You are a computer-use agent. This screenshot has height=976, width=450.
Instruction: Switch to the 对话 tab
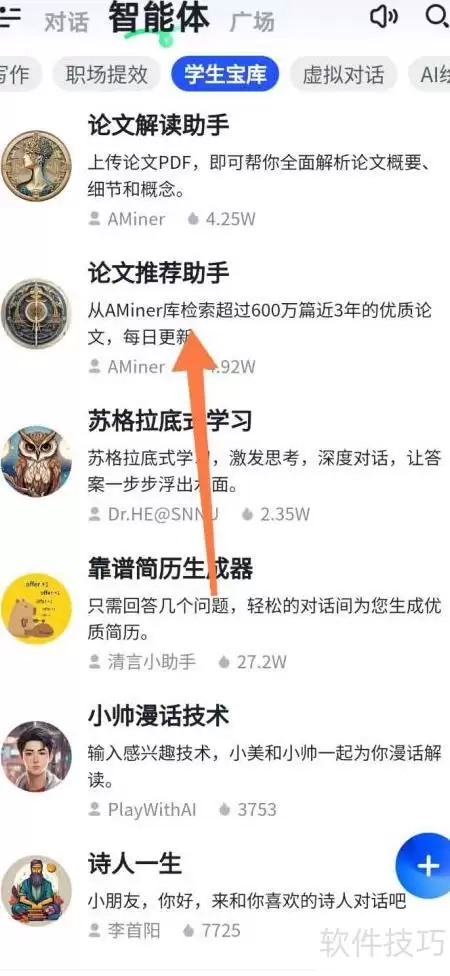coord(67,21)
